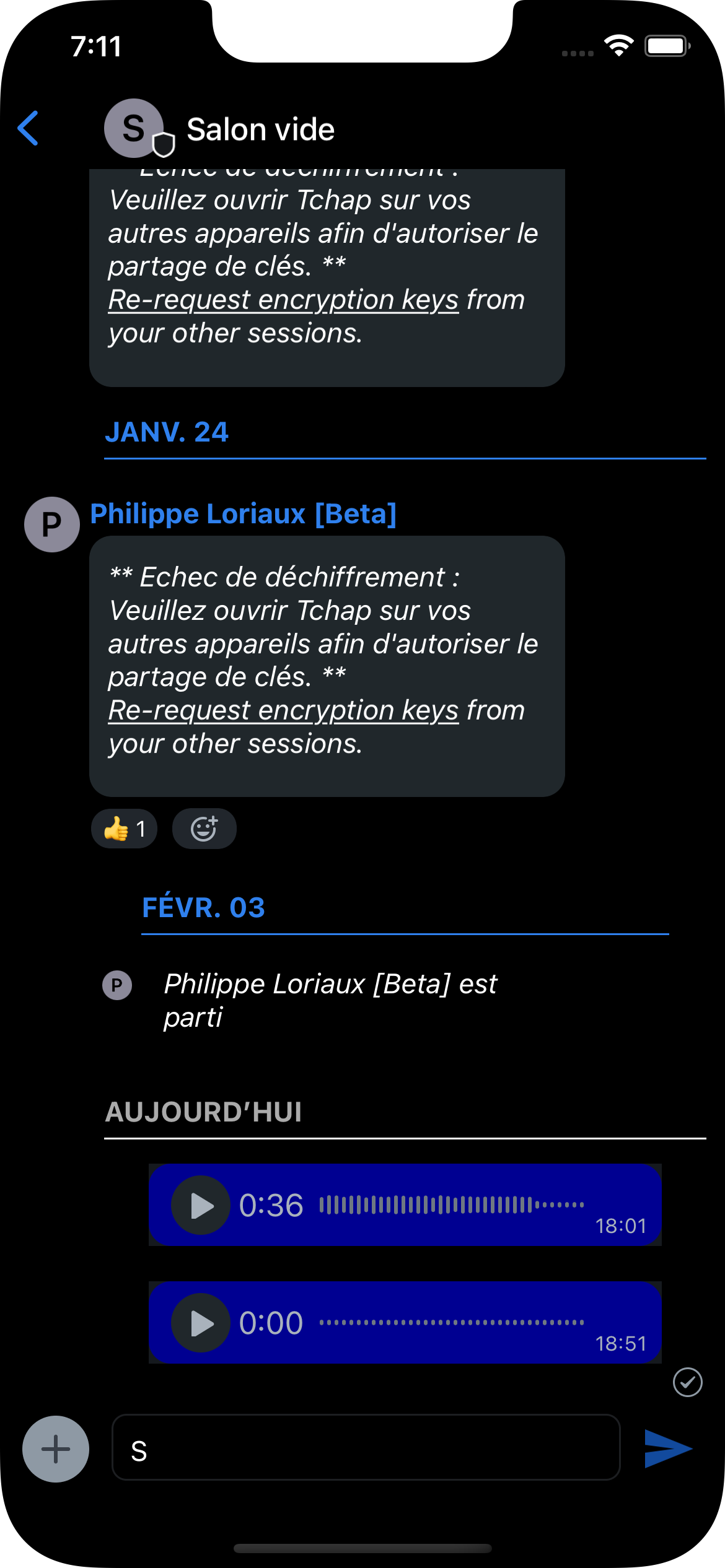Seek within the 0:36 voice message waveform
The width and height of the screenshot is (725, 1568).
(x=451, y=1205)
